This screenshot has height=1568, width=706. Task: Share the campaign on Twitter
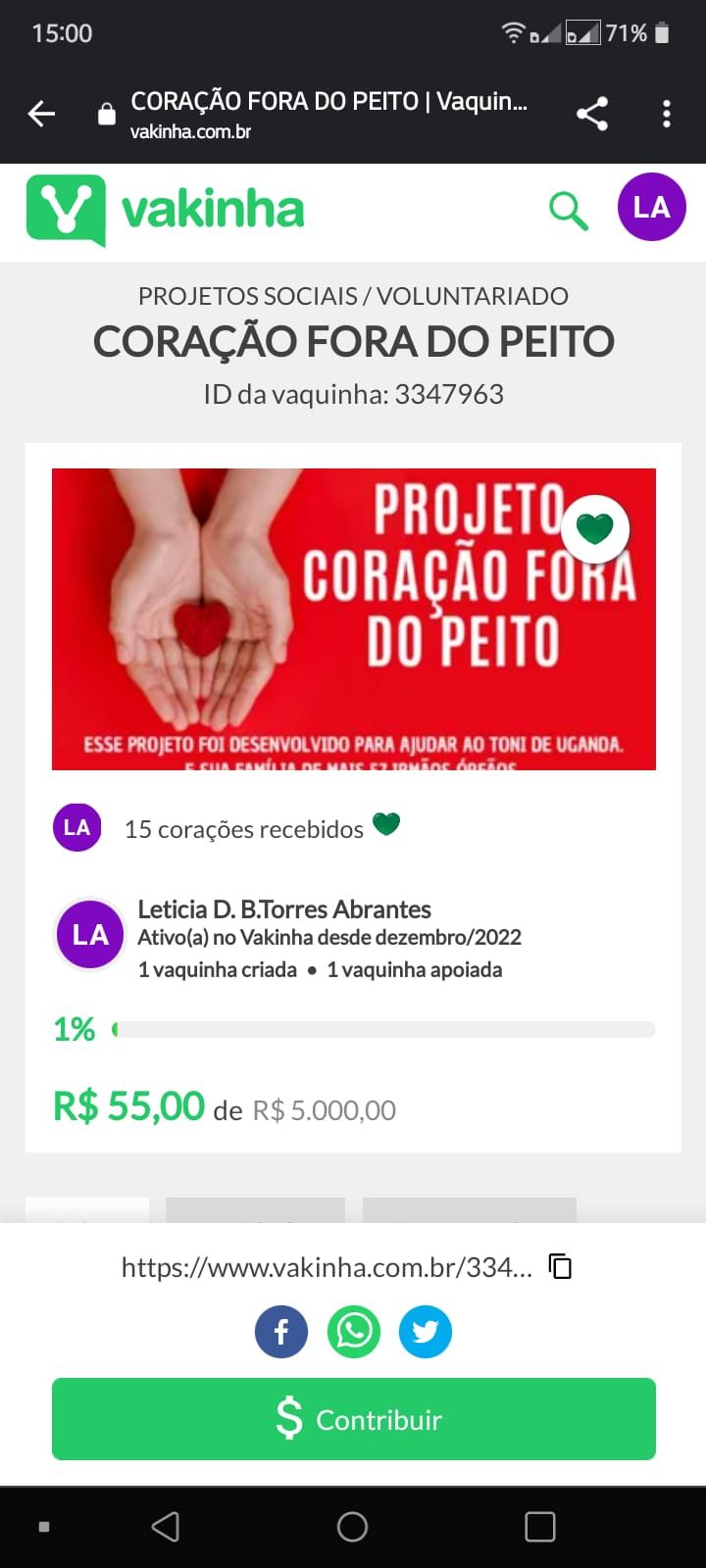click(425, 1332)
